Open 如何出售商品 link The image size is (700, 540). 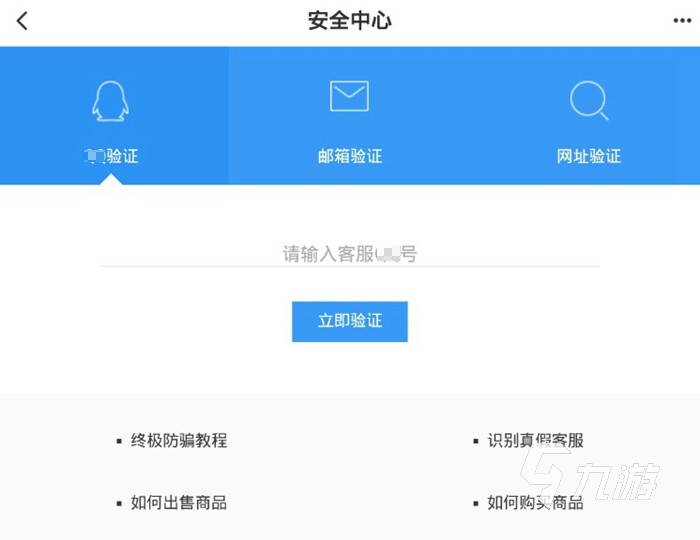tap(178, 503)
